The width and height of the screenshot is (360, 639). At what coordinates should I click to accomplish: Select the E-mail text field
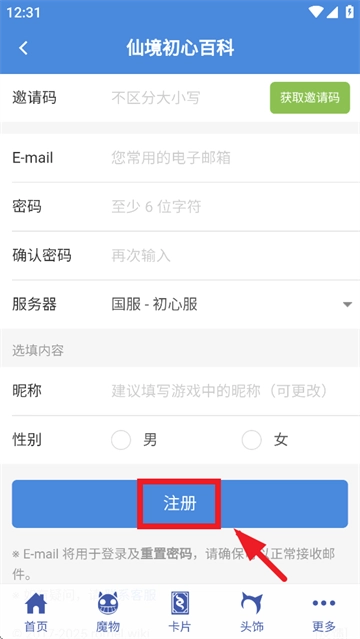pos(230,158)
